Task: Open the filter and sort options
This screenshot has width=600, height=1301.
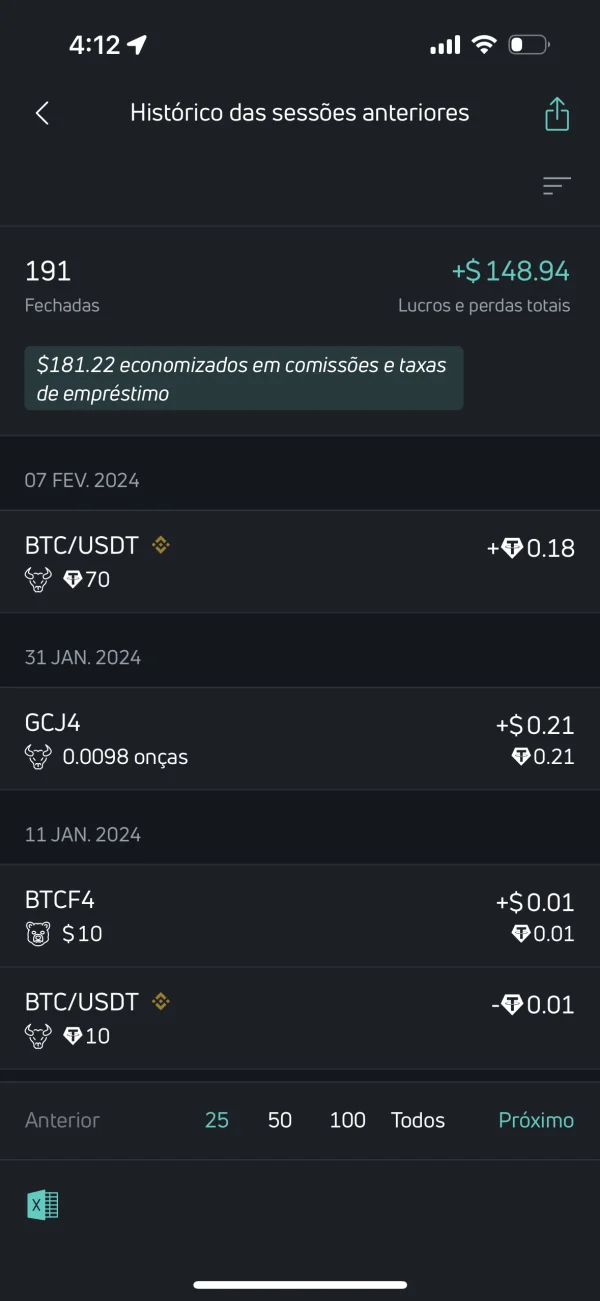Action: click(x=556, y=185)
